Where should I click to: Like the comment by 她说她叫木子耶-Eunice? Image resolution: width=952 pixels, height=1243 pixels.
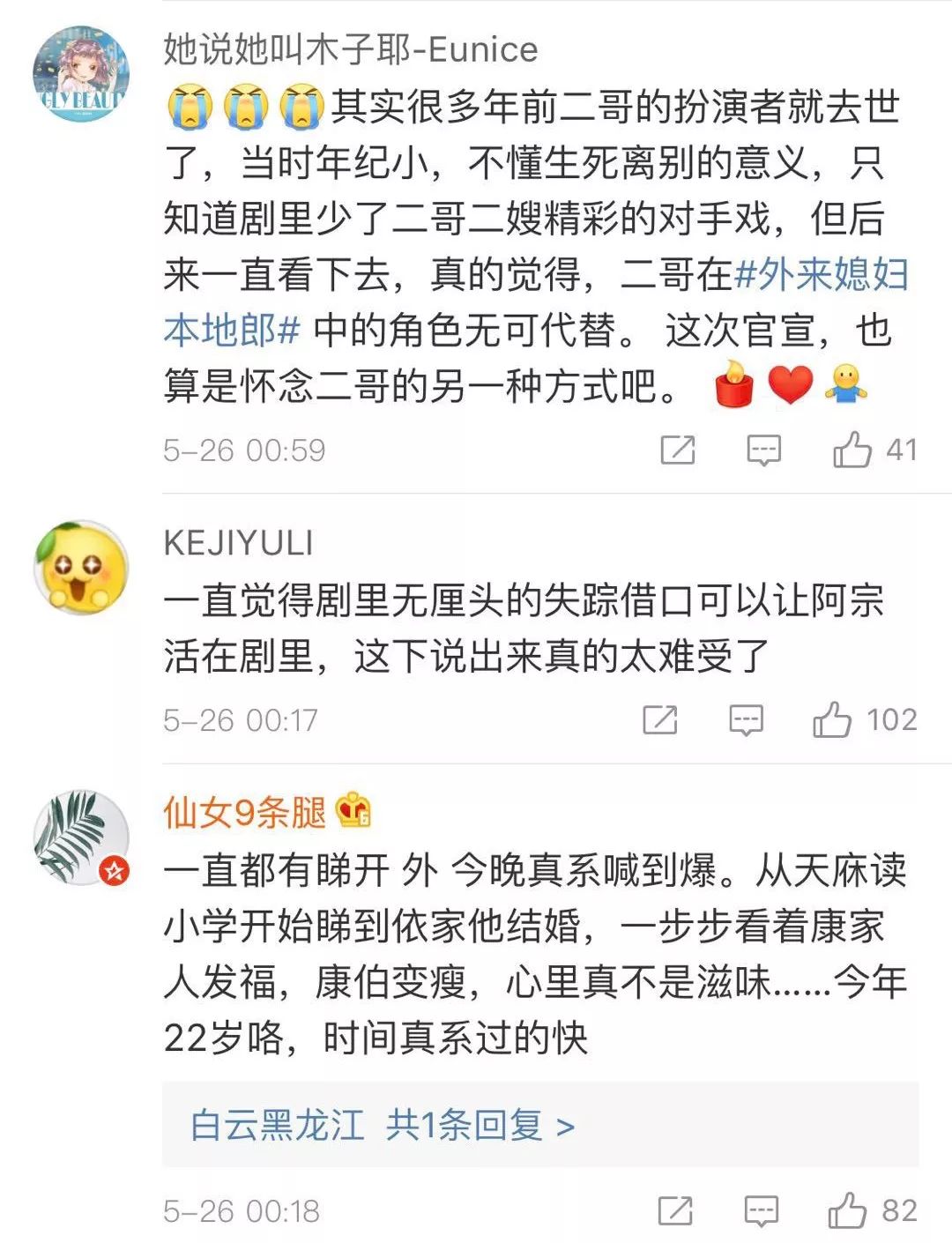coord(852,450)
